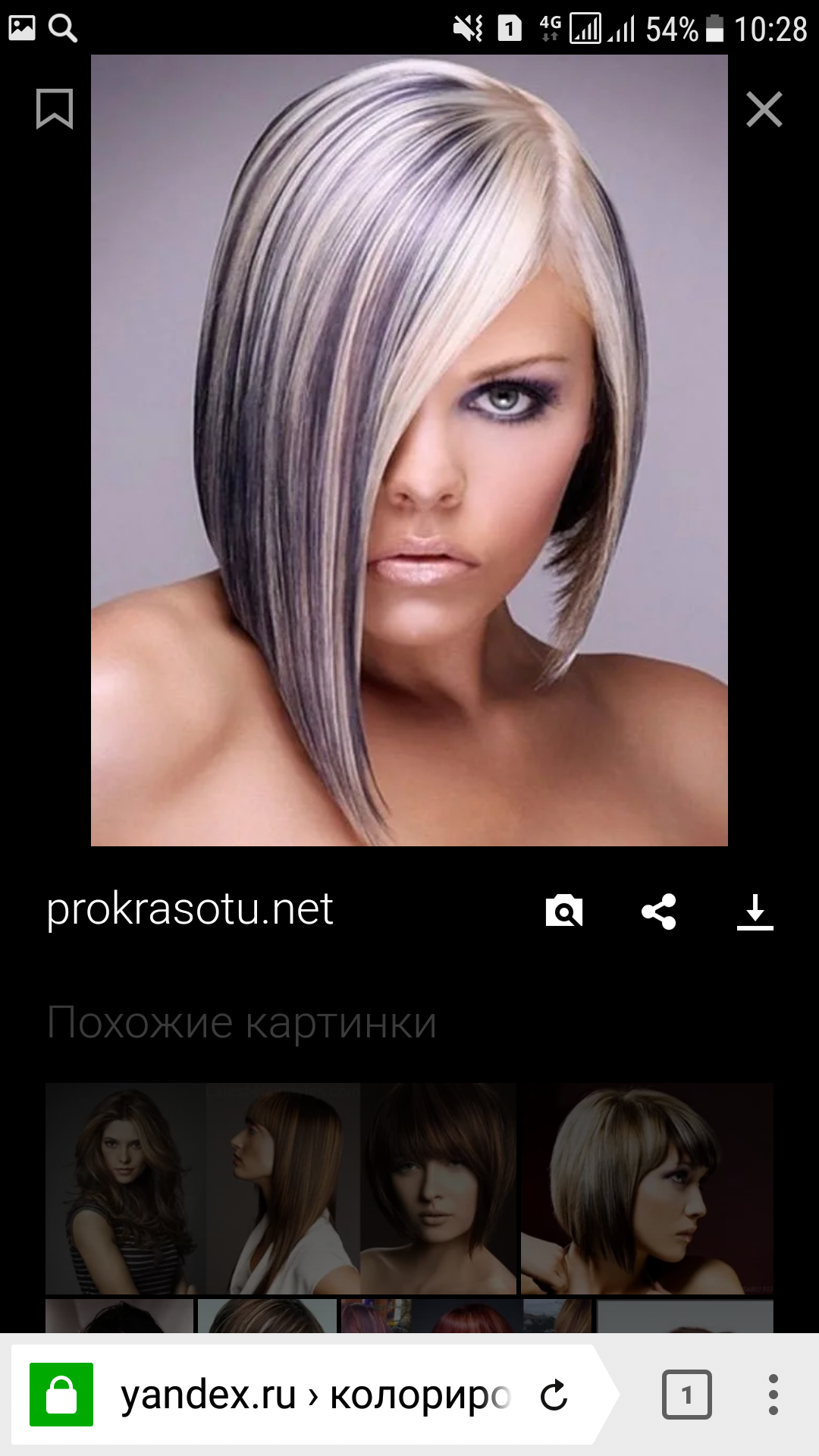Viewport: 819px width, 1456px height.
Task: View the main hairstyle photo
Action: [x=409, y=450]
